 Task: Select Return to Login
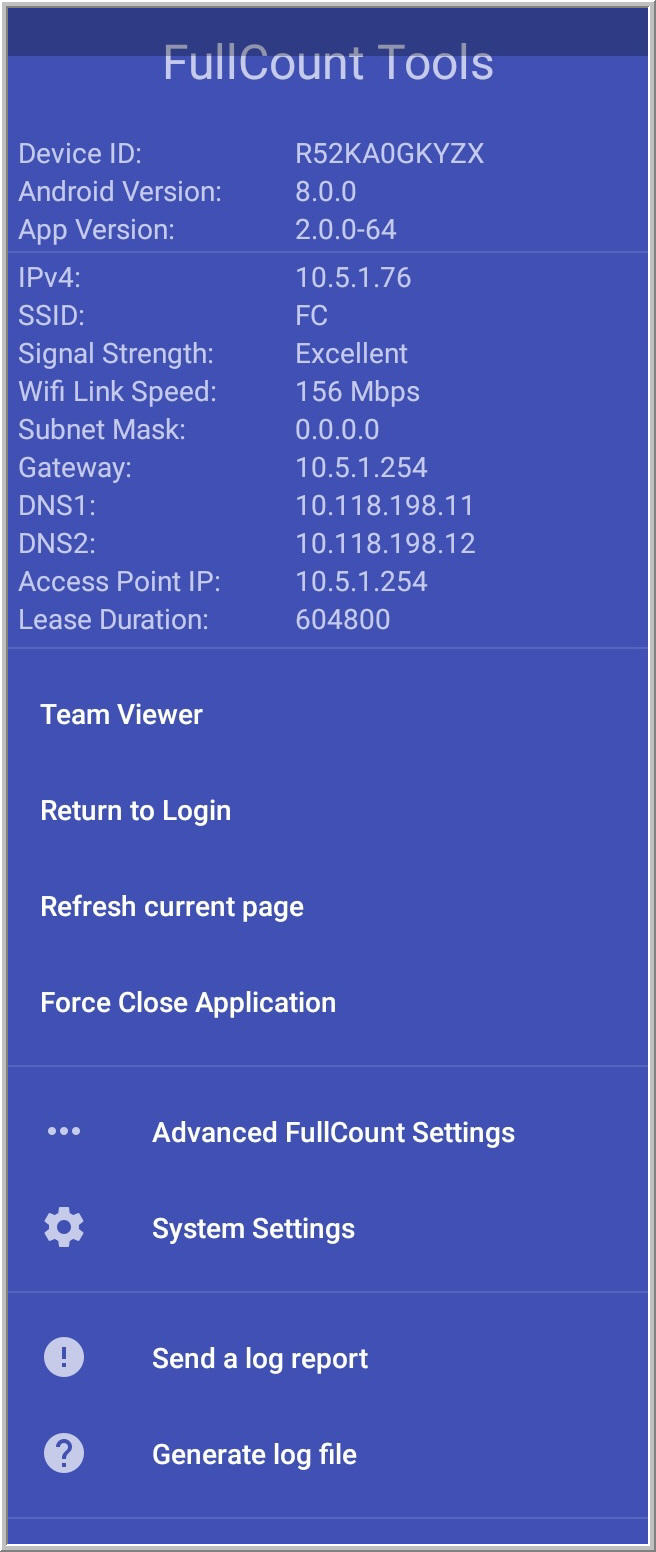click(x=136, y=810)
